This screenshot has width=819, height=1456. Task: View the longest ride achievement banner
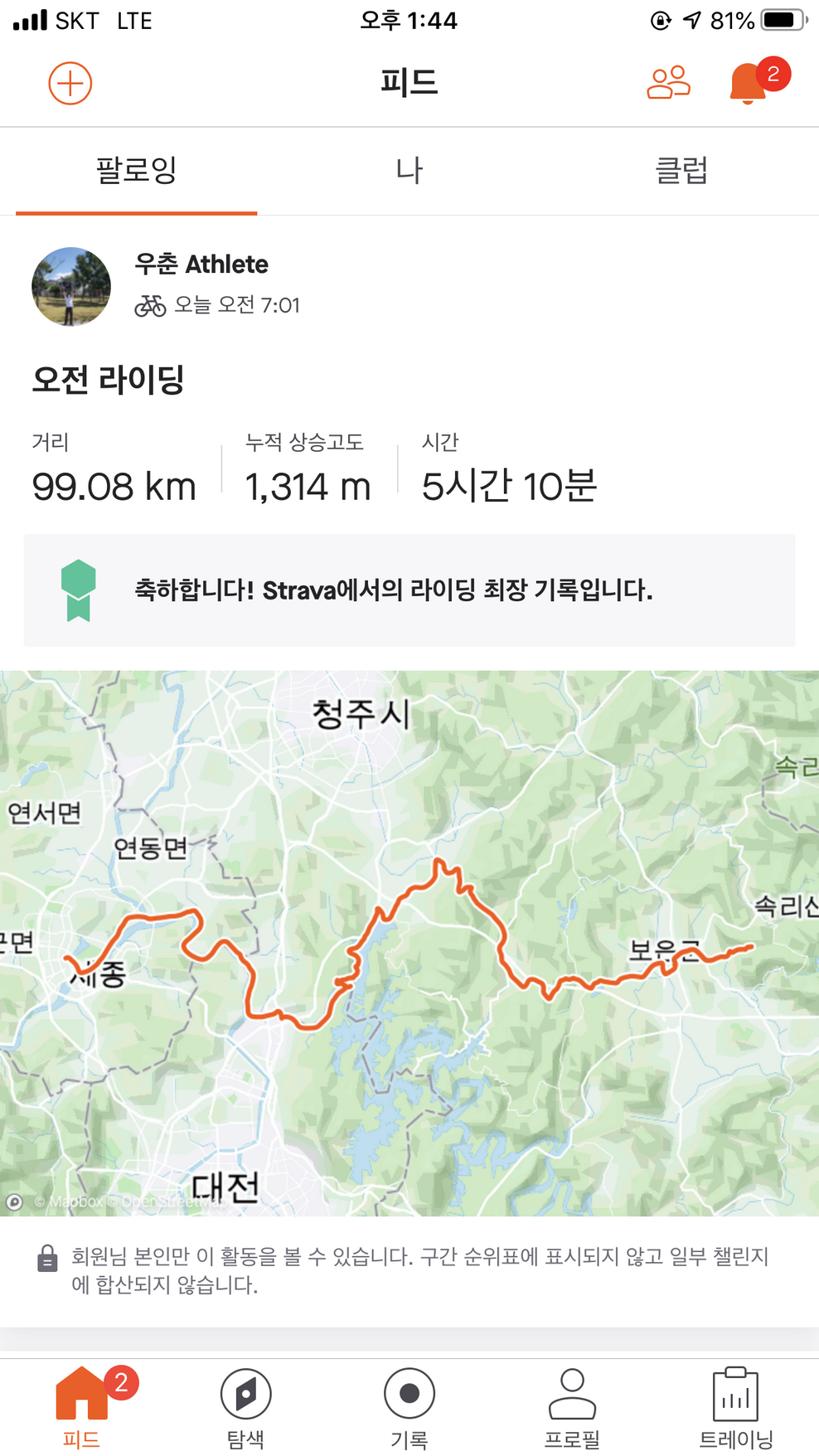pyautogui.click(x=409, y=590)
